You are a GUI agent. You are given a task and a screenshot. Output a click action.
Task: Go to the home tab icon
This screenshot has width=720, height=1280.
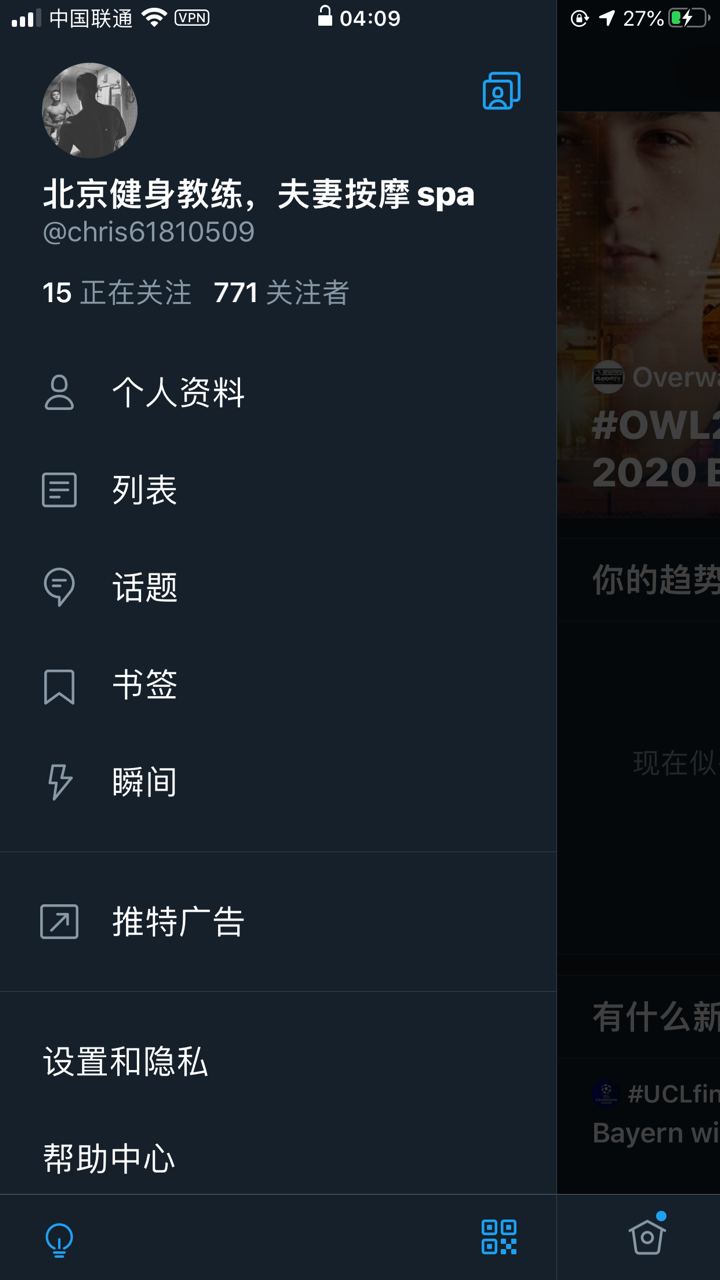click(x=647, y=1237)
